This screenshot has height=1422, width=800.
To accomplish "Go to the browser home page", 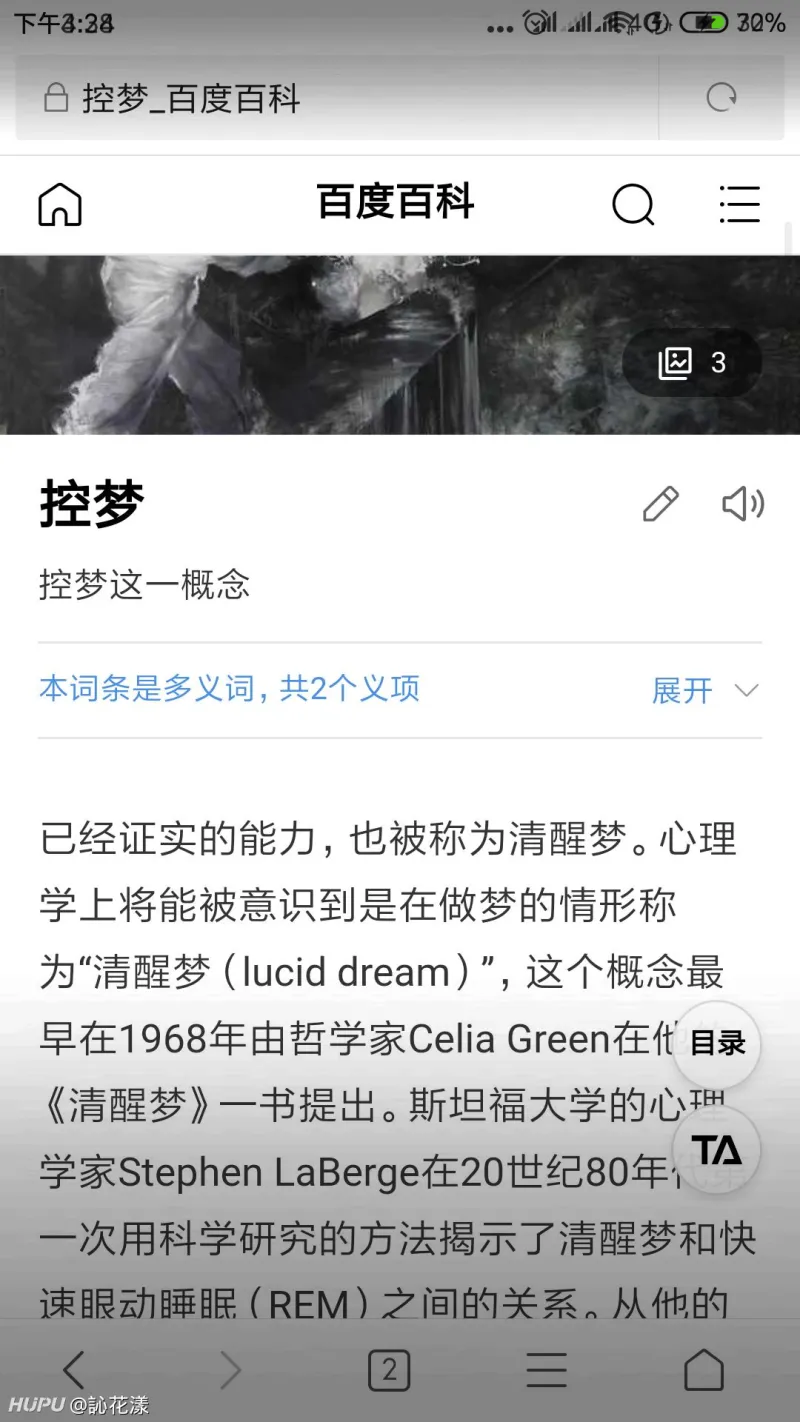I will tap(703, 1370).
